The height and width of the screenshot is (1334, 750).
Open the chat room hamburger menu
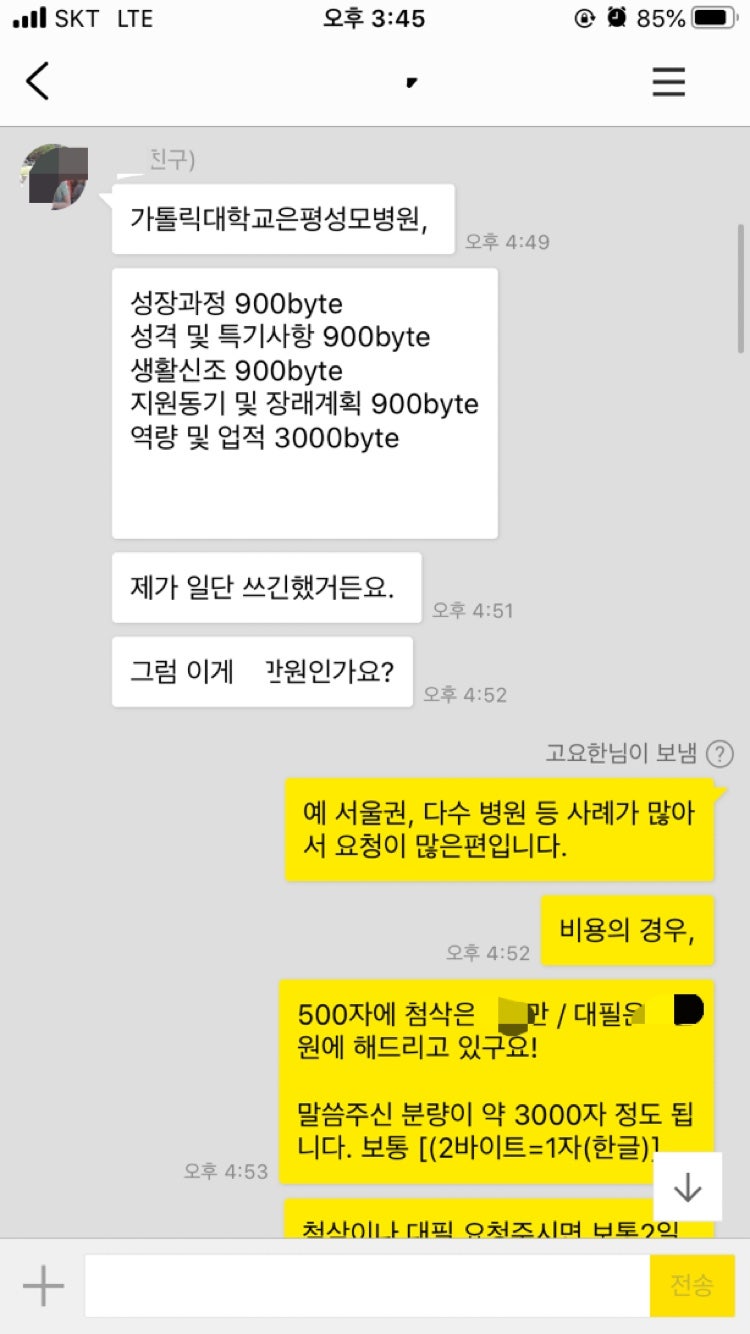coord(668,82)
